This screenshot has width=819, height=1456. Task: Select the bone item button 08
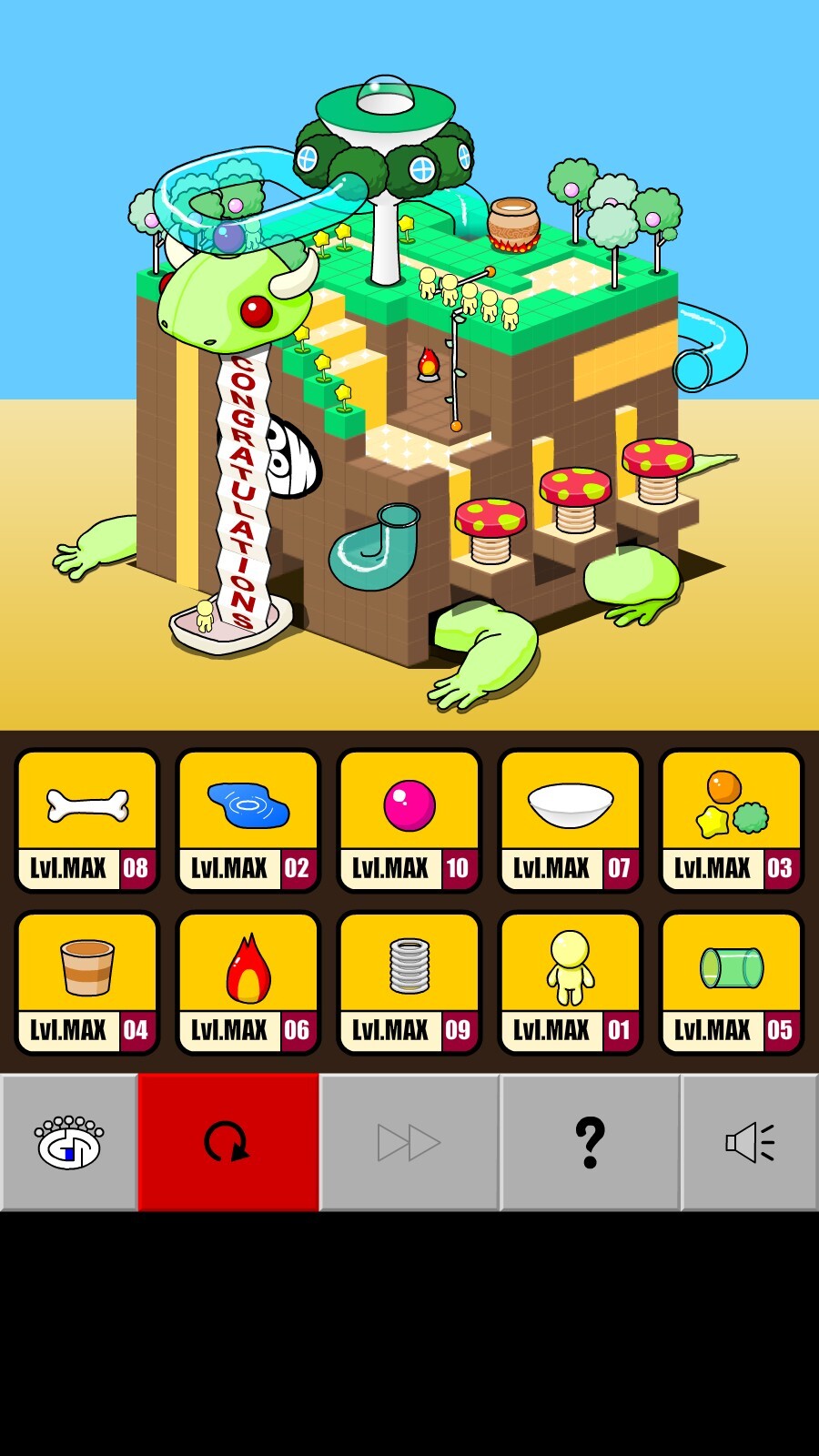[87, 821]
